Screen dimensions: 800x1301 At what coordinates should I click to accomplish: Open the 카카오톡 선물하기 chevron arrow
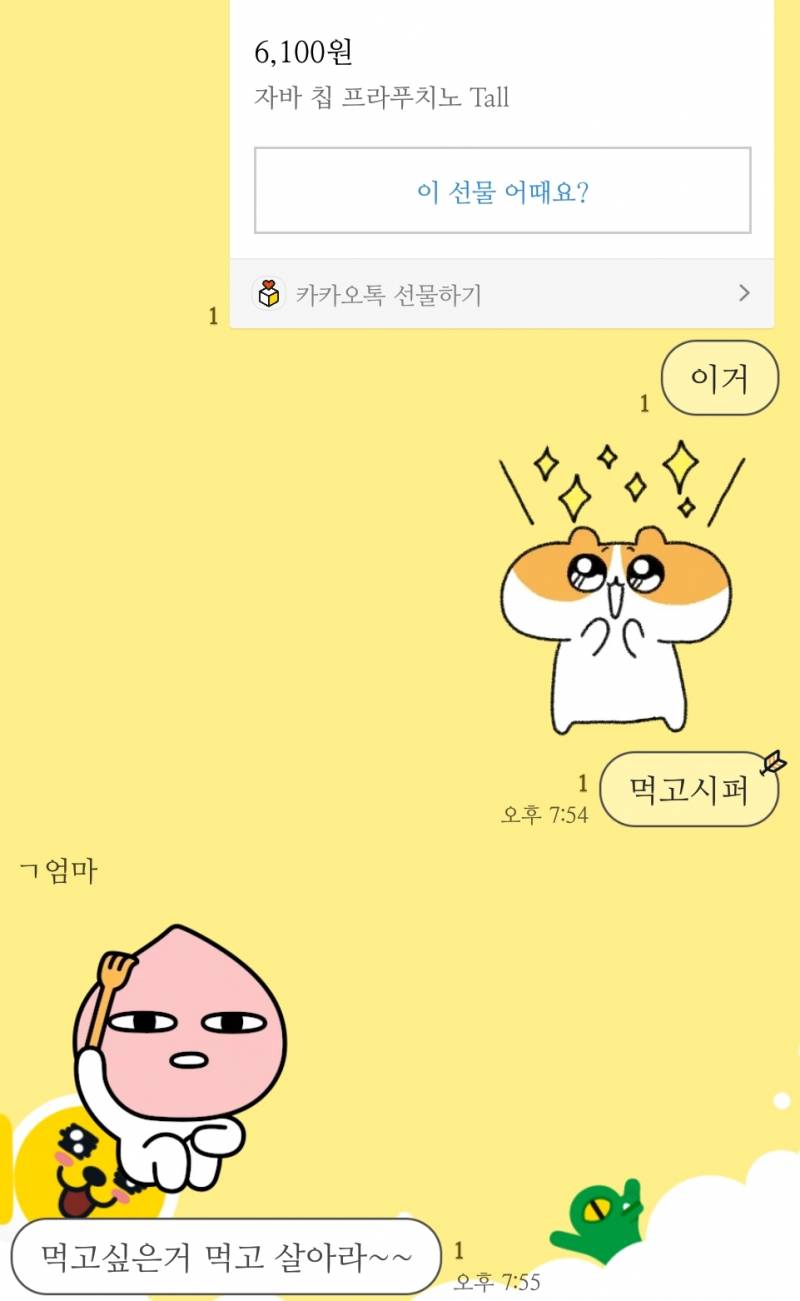(x=743, y=293)
